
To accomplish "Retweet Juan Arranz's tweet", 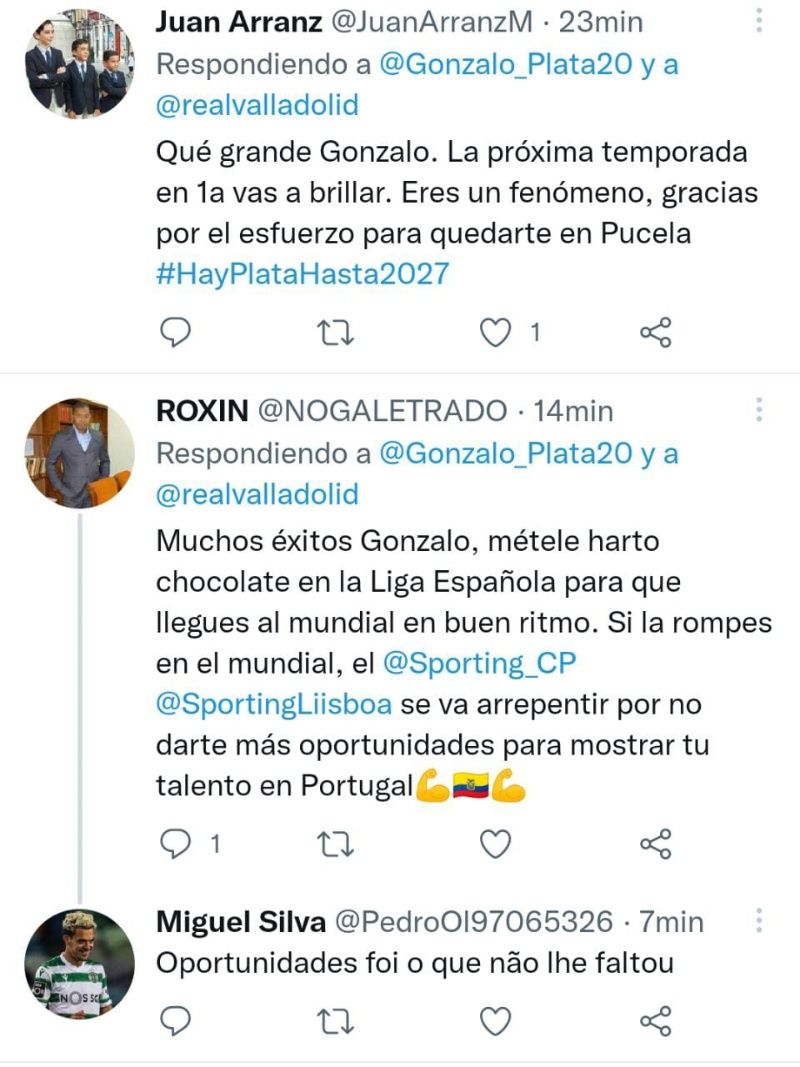I will 335,332.
